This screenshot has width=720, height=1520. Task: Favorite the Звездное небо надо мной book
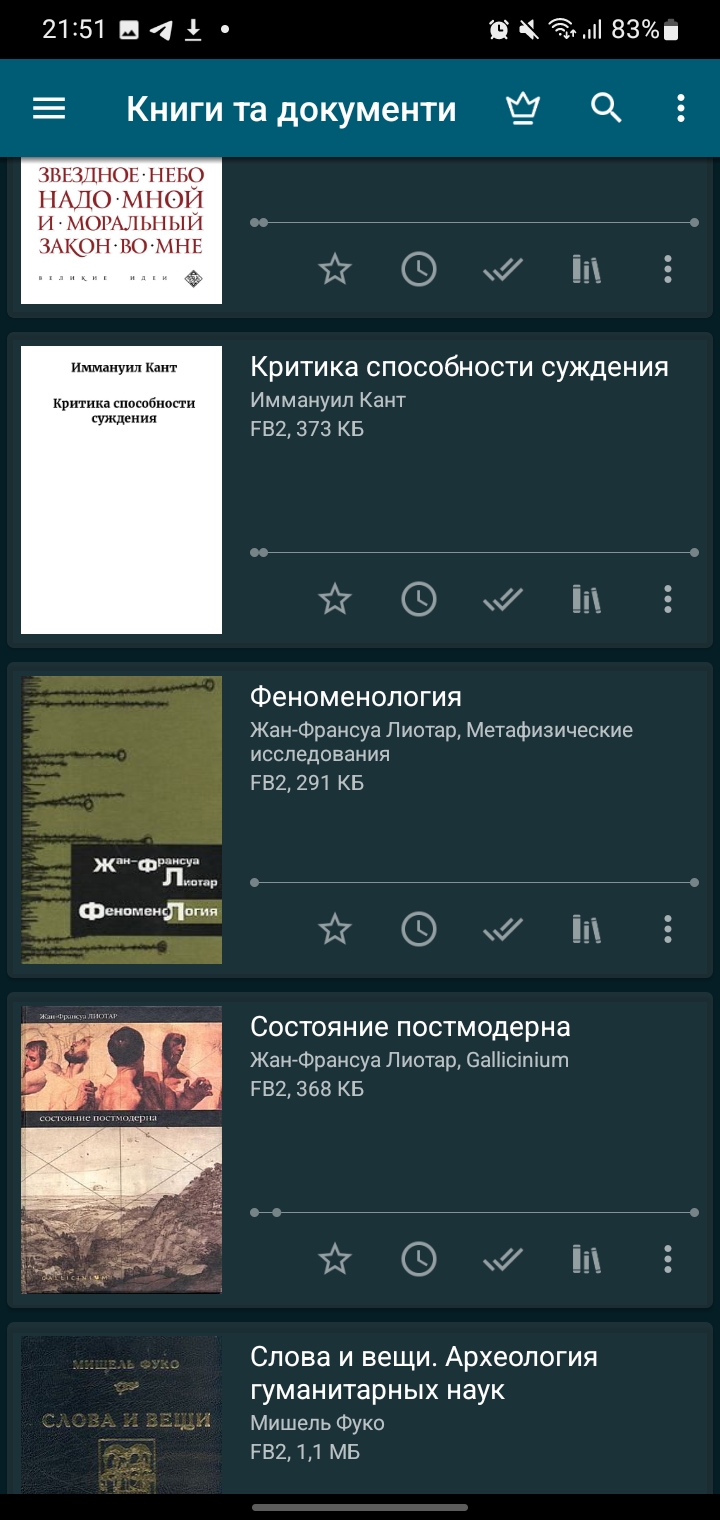coord(335,269)
